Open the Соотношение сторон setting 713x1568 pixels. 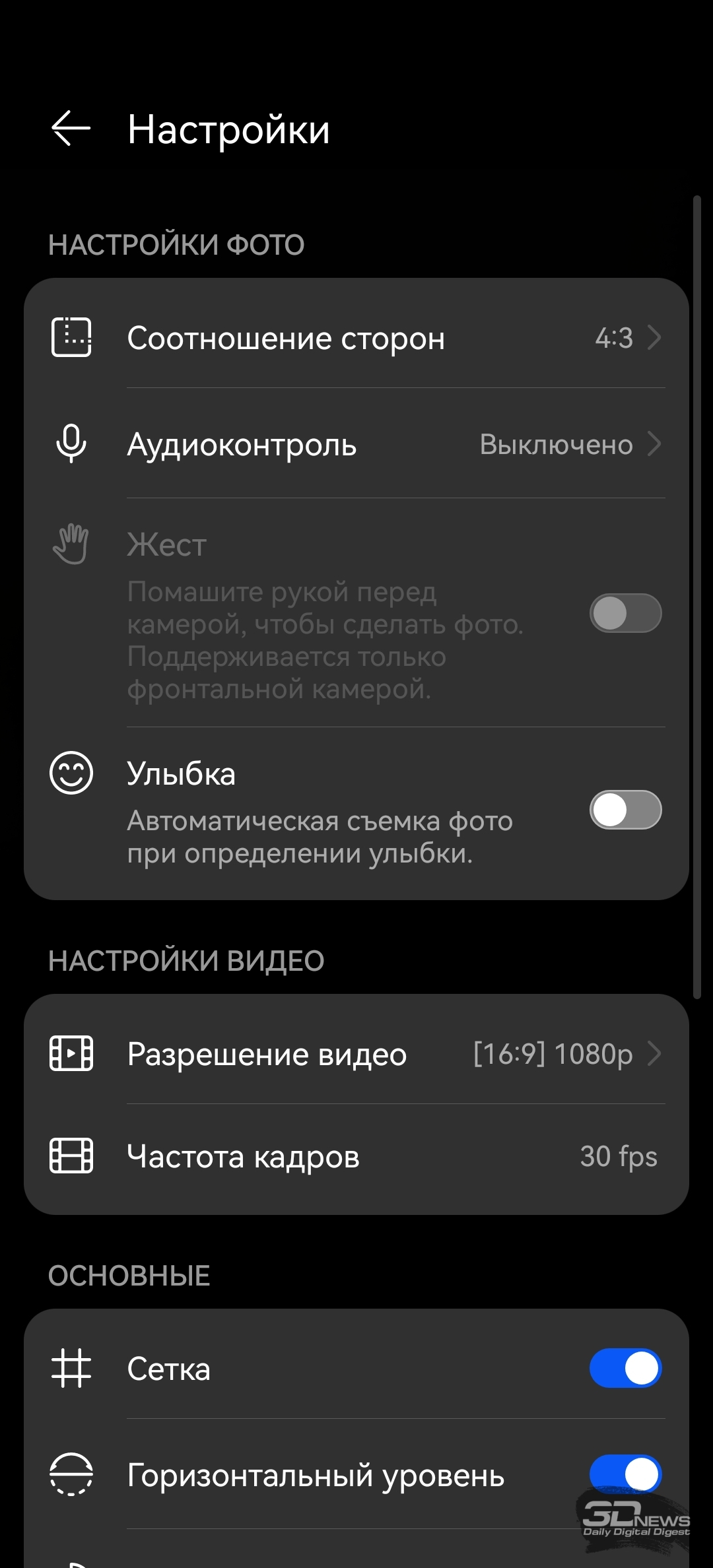pyautogui.click(x=356, y=338)
